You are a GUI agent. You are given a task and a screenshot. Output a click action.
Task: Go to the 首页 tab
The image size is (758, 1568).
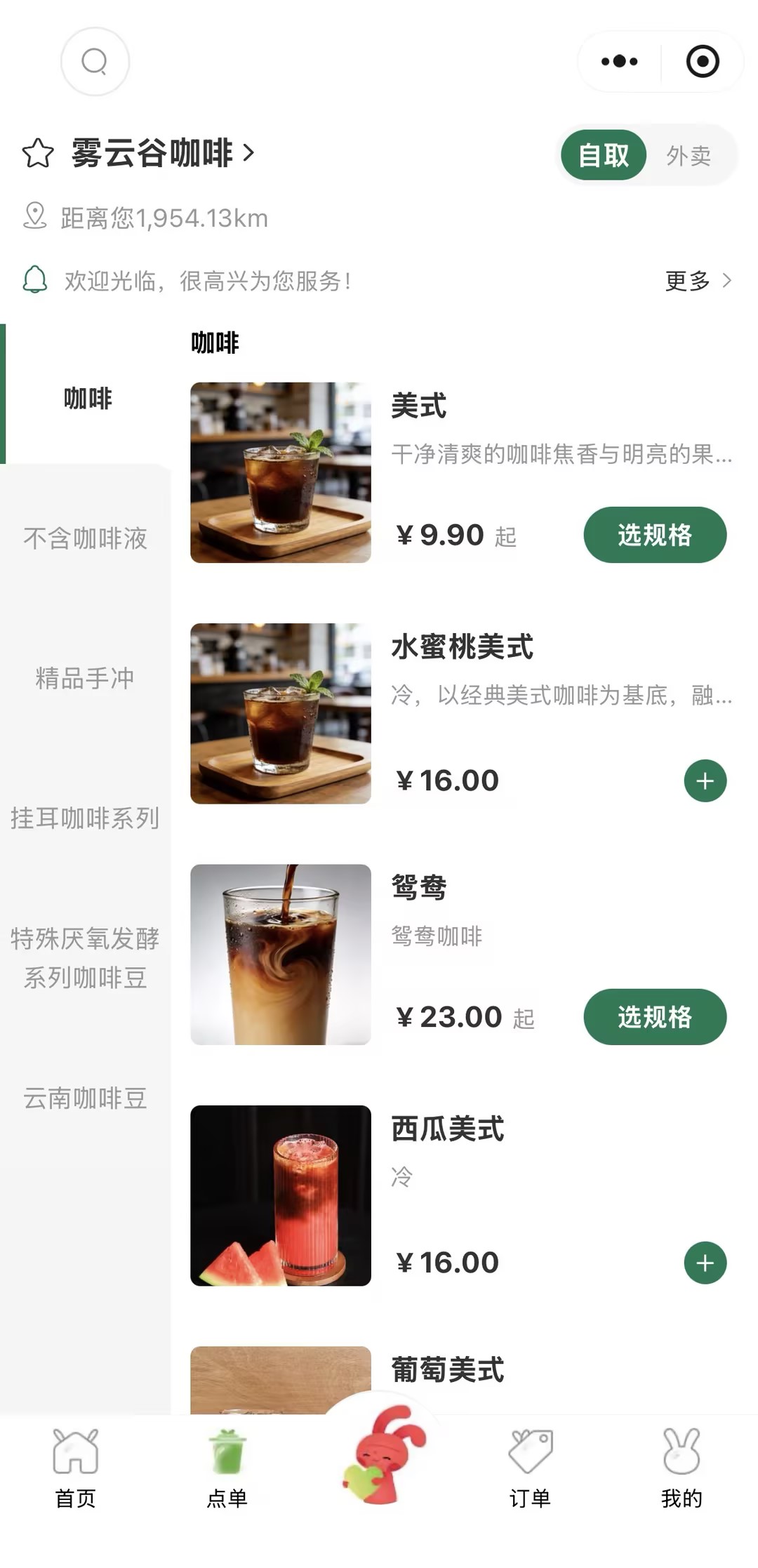76,1468
